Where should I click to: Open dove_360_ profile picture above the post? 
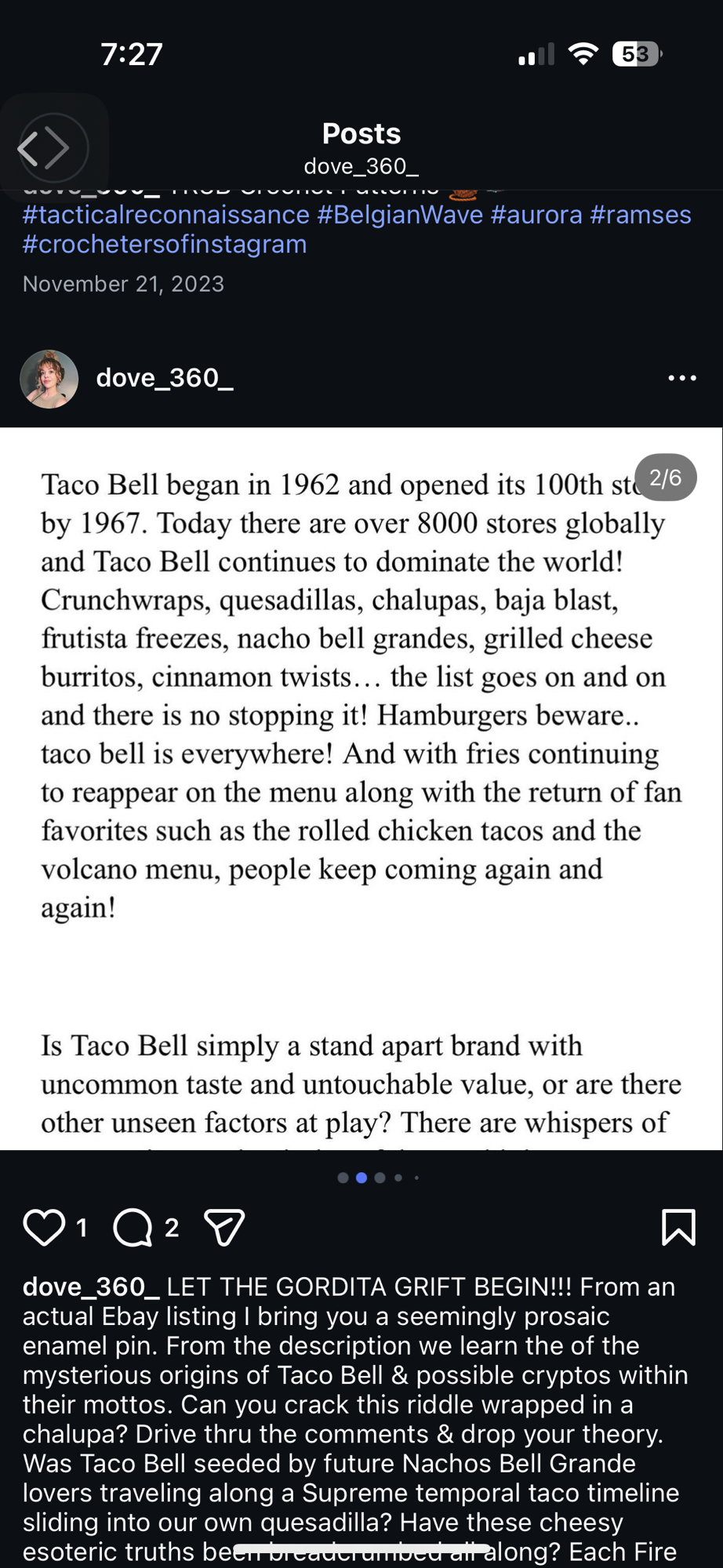[49, 379]
